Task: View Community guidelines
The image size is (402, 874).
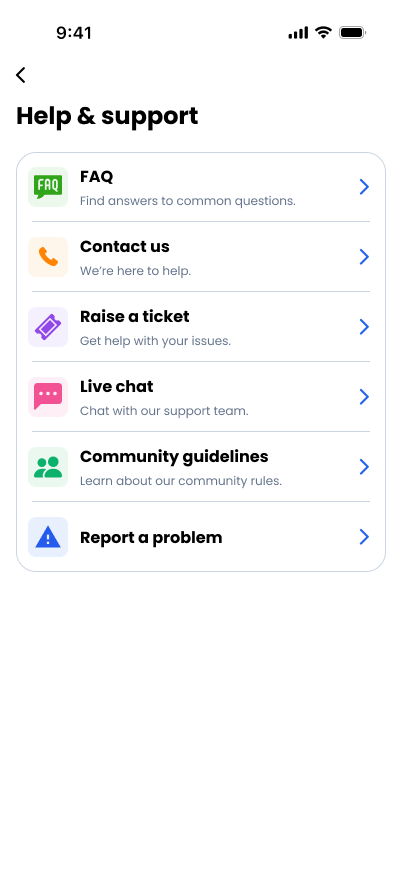Action: [201, 467]
